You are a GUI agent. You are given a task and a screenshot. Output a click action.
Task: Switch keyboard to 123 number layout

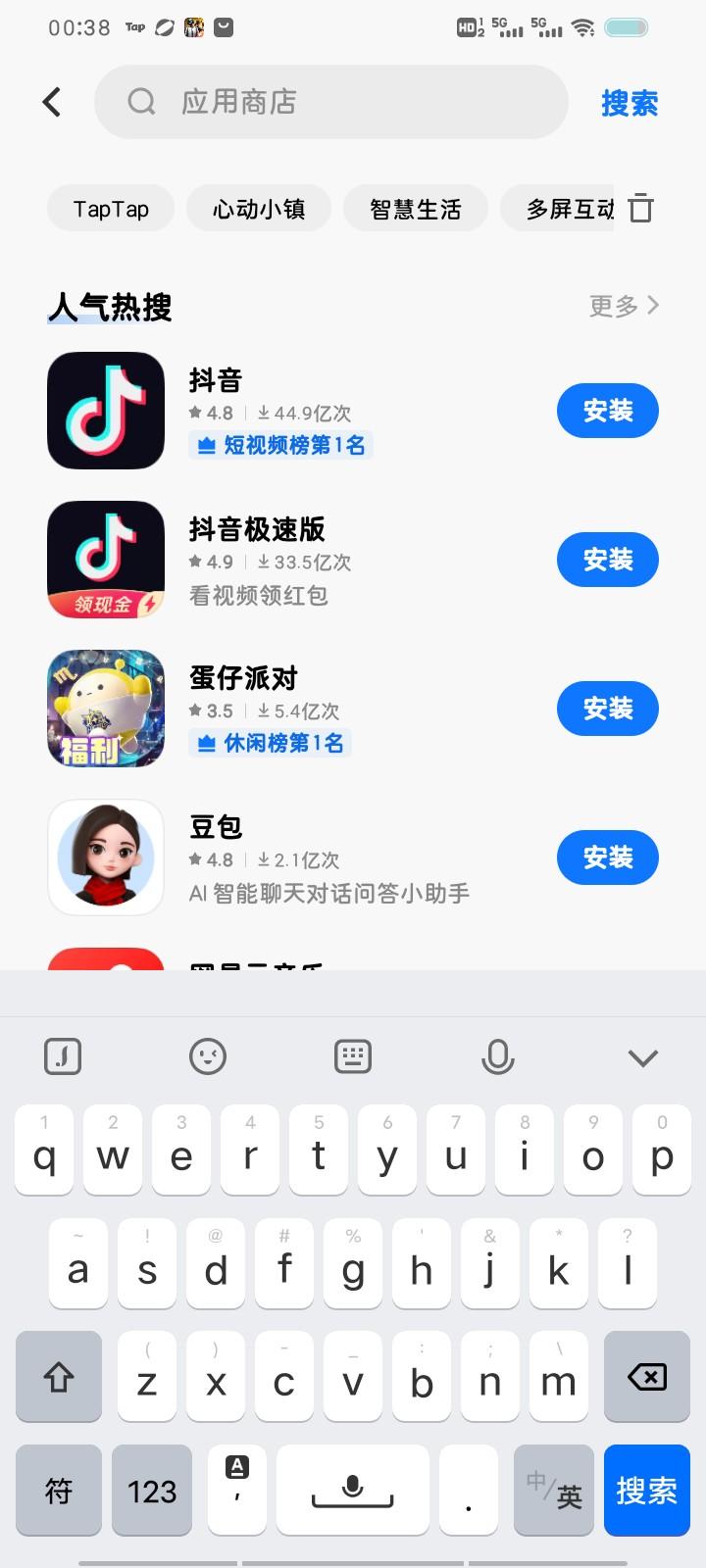point(152,1491)
